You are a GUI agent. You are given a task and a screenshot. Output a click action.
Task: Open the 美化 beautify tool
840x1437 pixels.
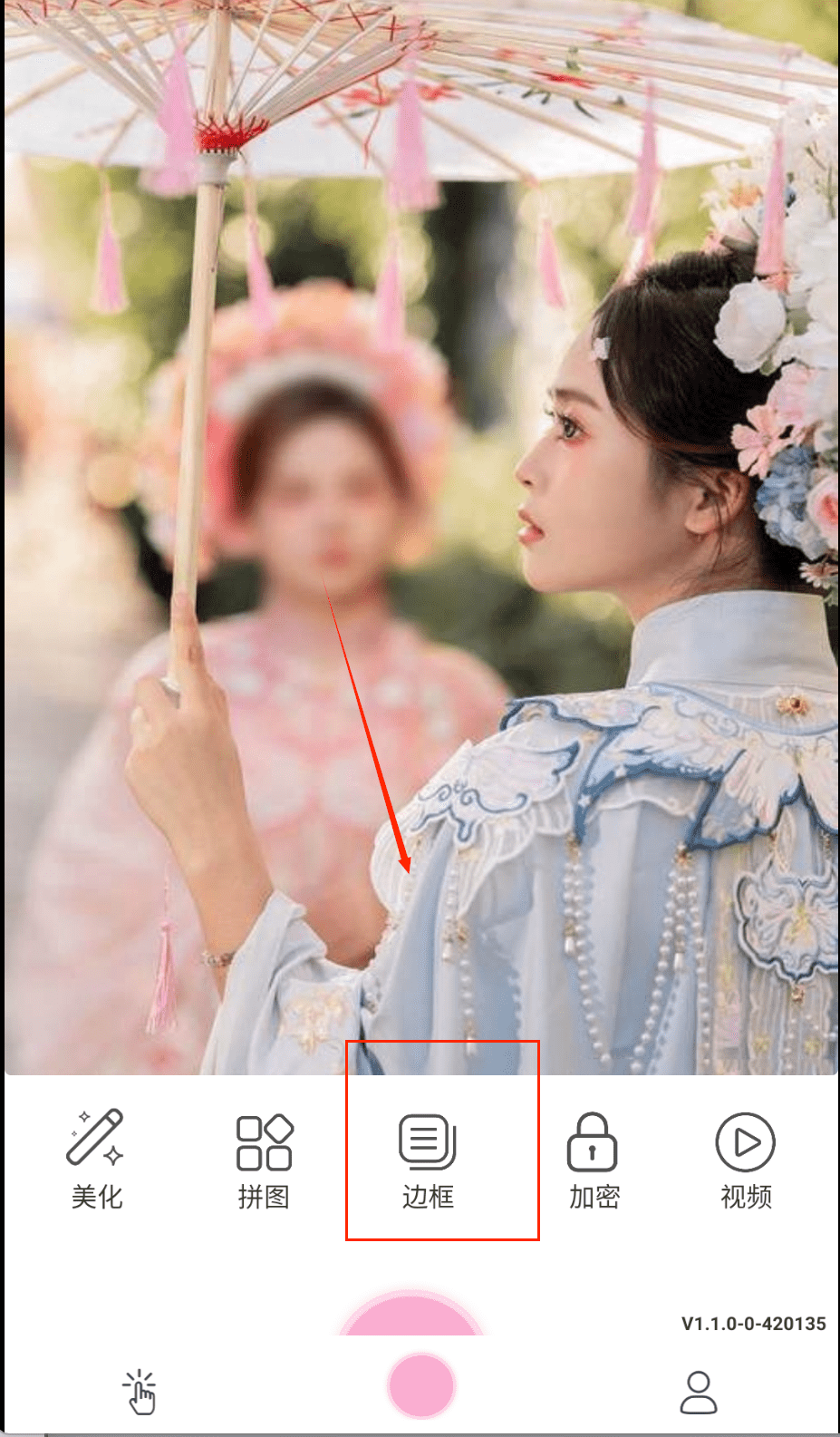click(x=96, y=1159)
